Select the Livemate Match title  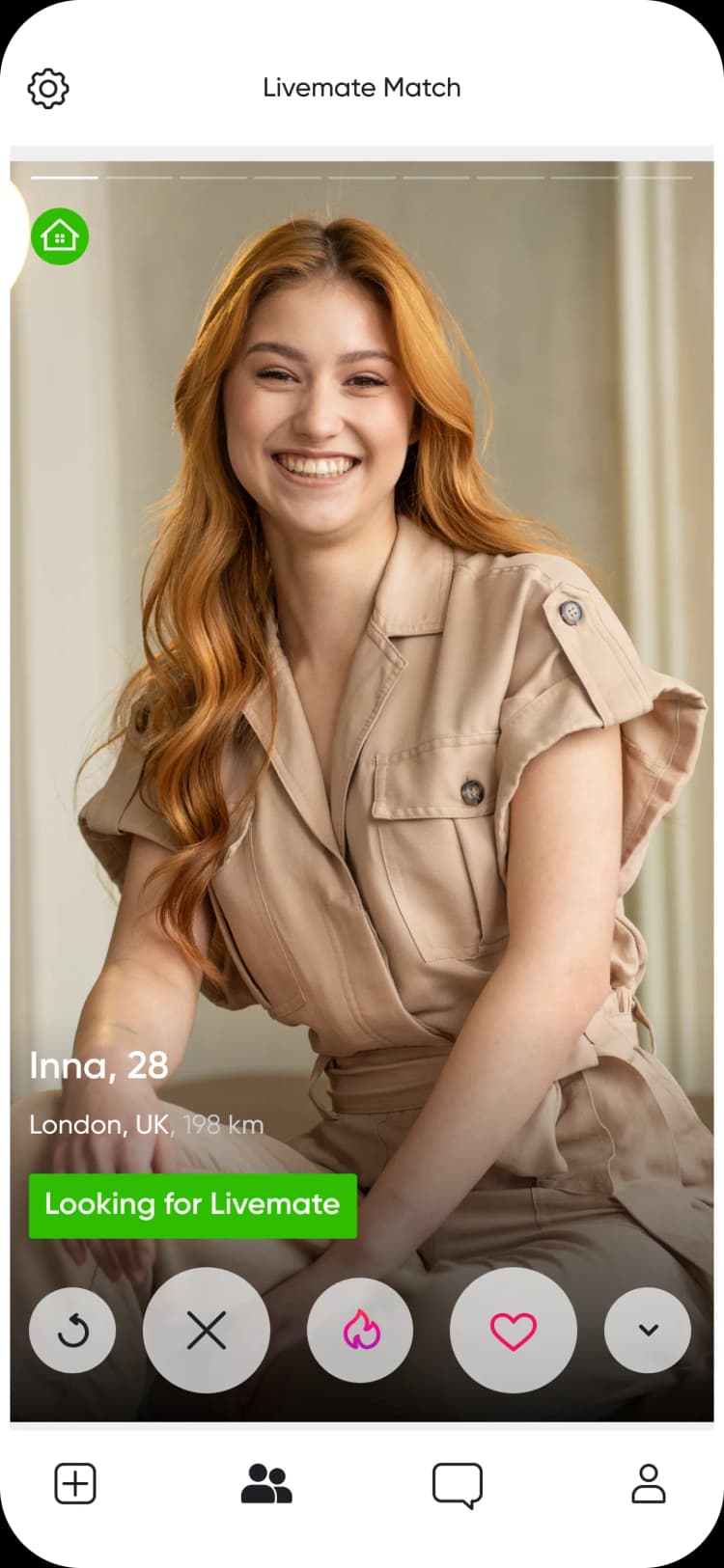click(361, 87)
